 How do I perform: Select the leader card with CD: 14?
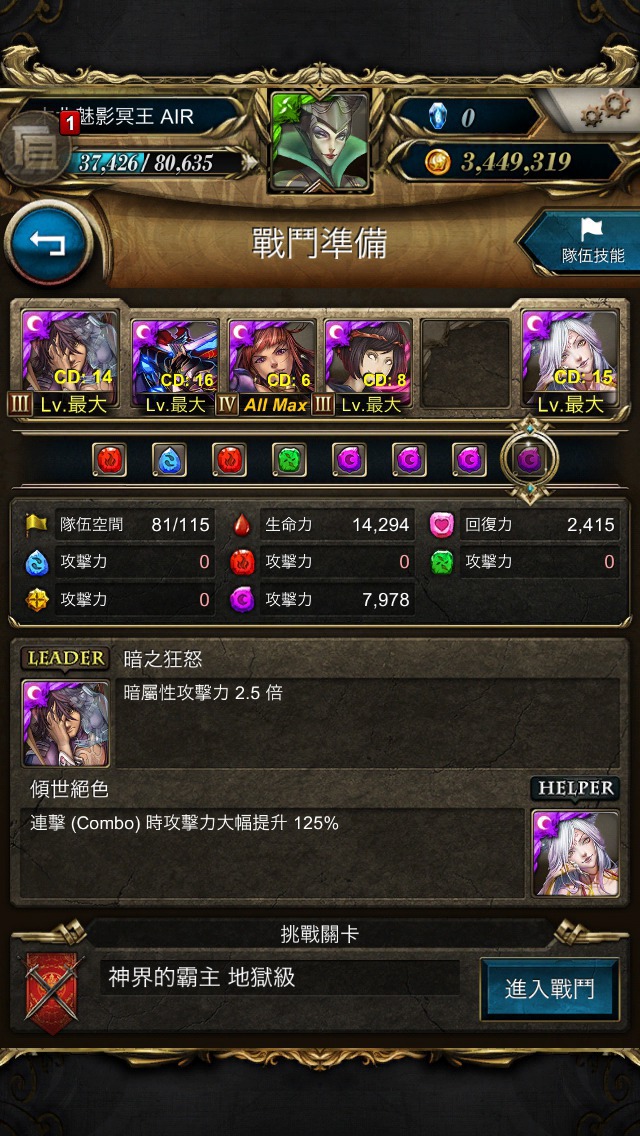(70, 358)
